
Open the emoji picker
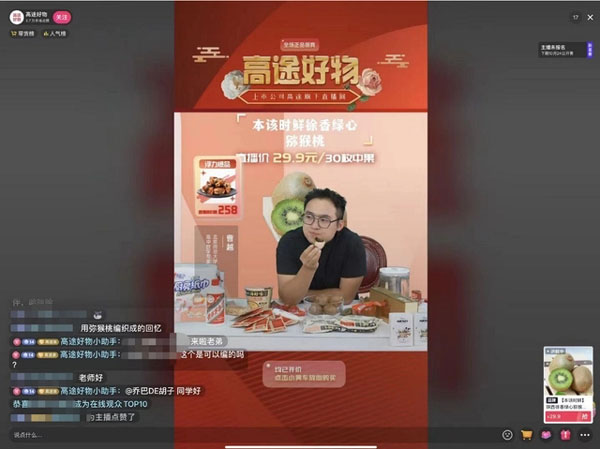click(508, 435)
